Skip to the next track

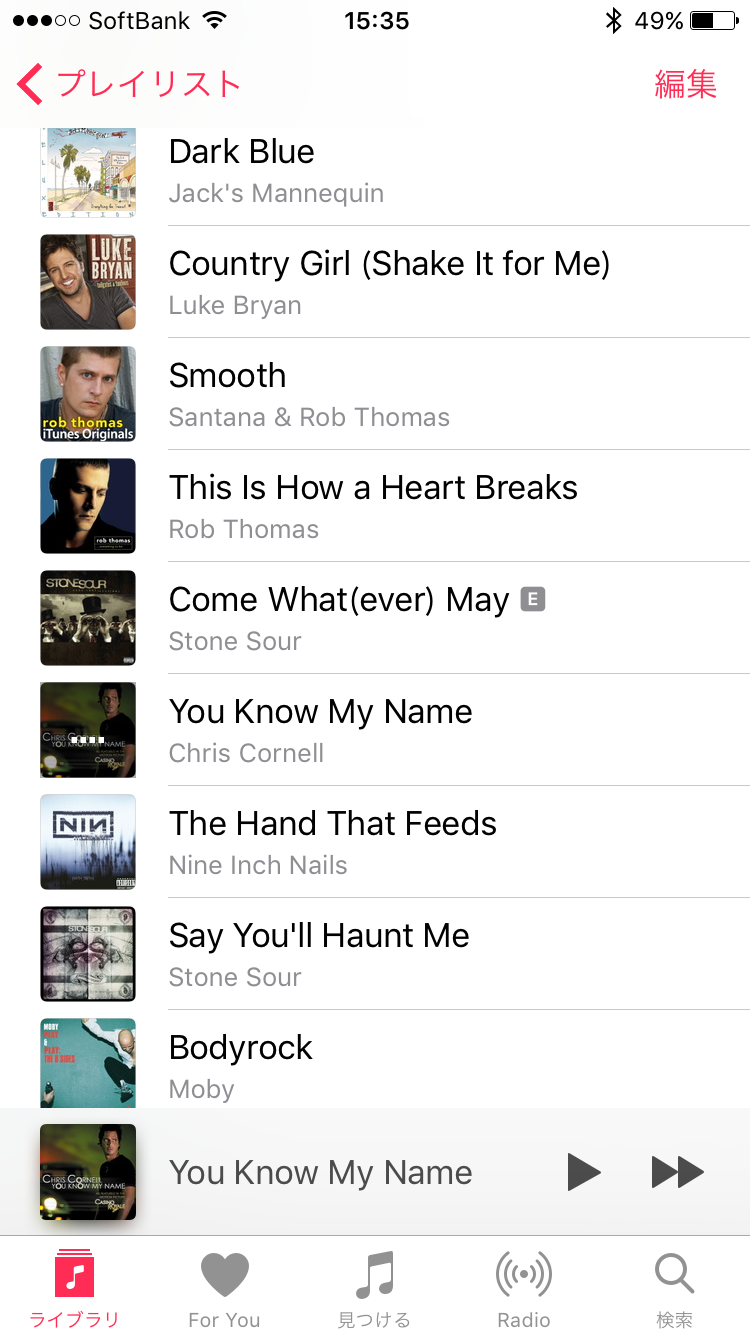point(678,1172)
